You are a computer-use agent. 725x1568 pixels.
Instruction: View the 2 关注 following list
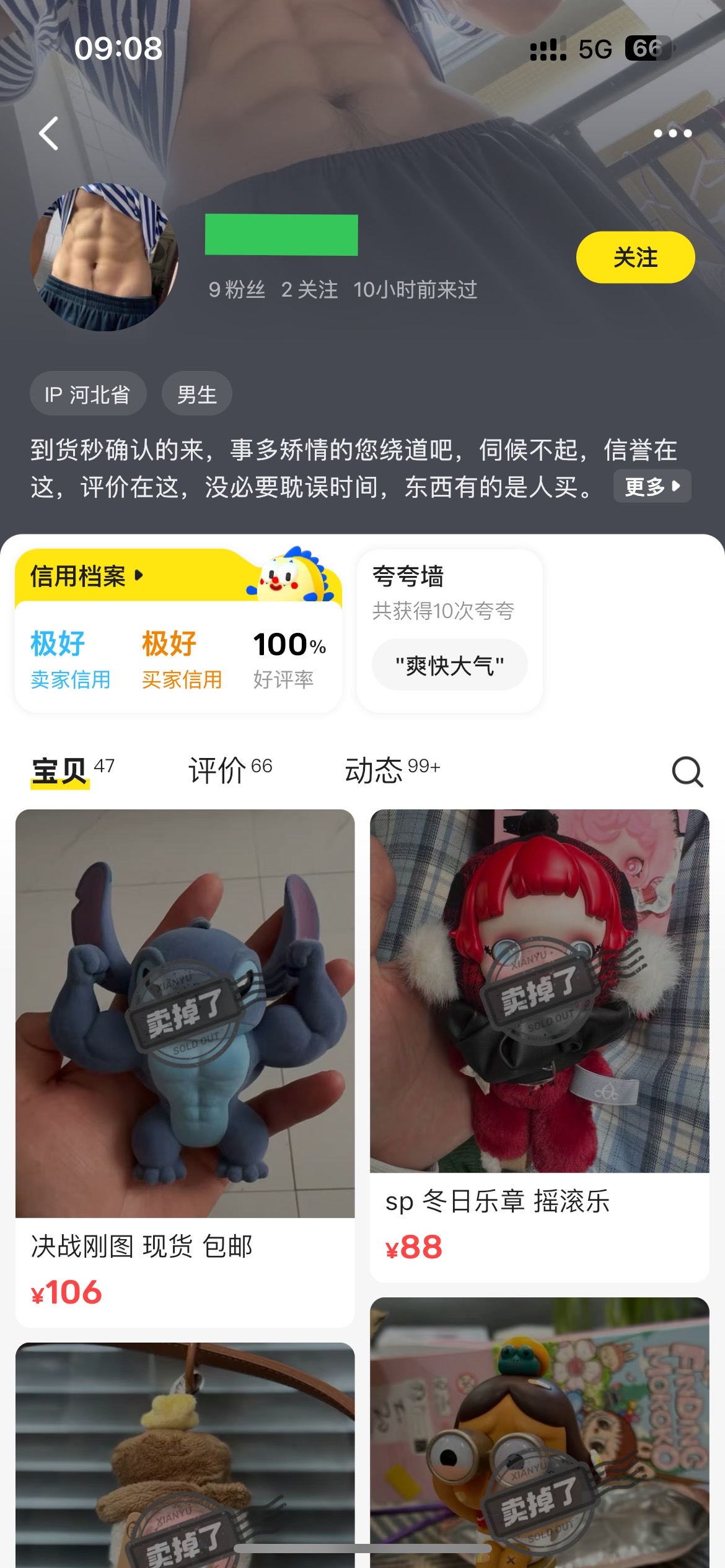point(309,290)
